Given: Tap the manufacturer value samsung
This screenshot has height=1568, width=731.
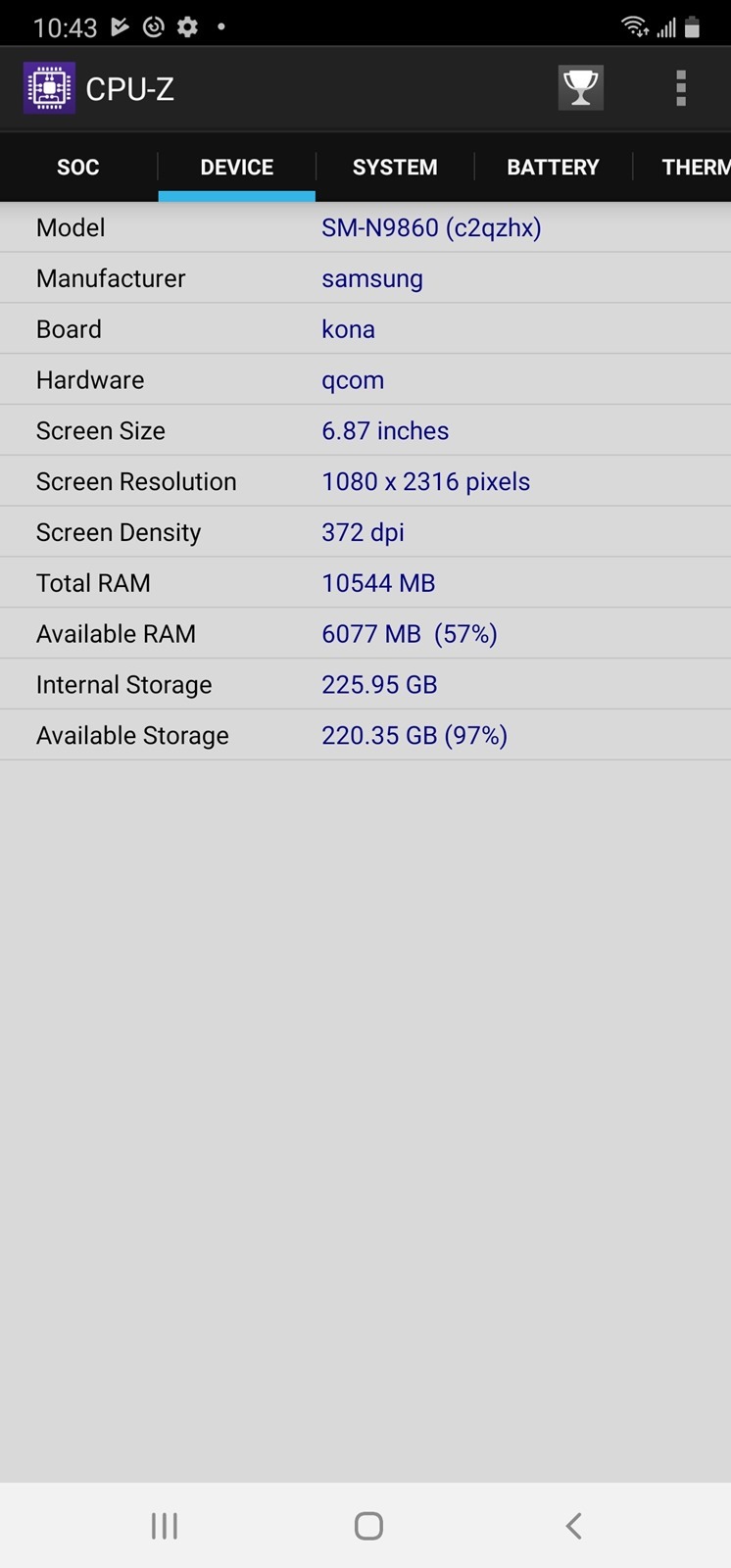Looking at the screenshot, I should point(372,278).
